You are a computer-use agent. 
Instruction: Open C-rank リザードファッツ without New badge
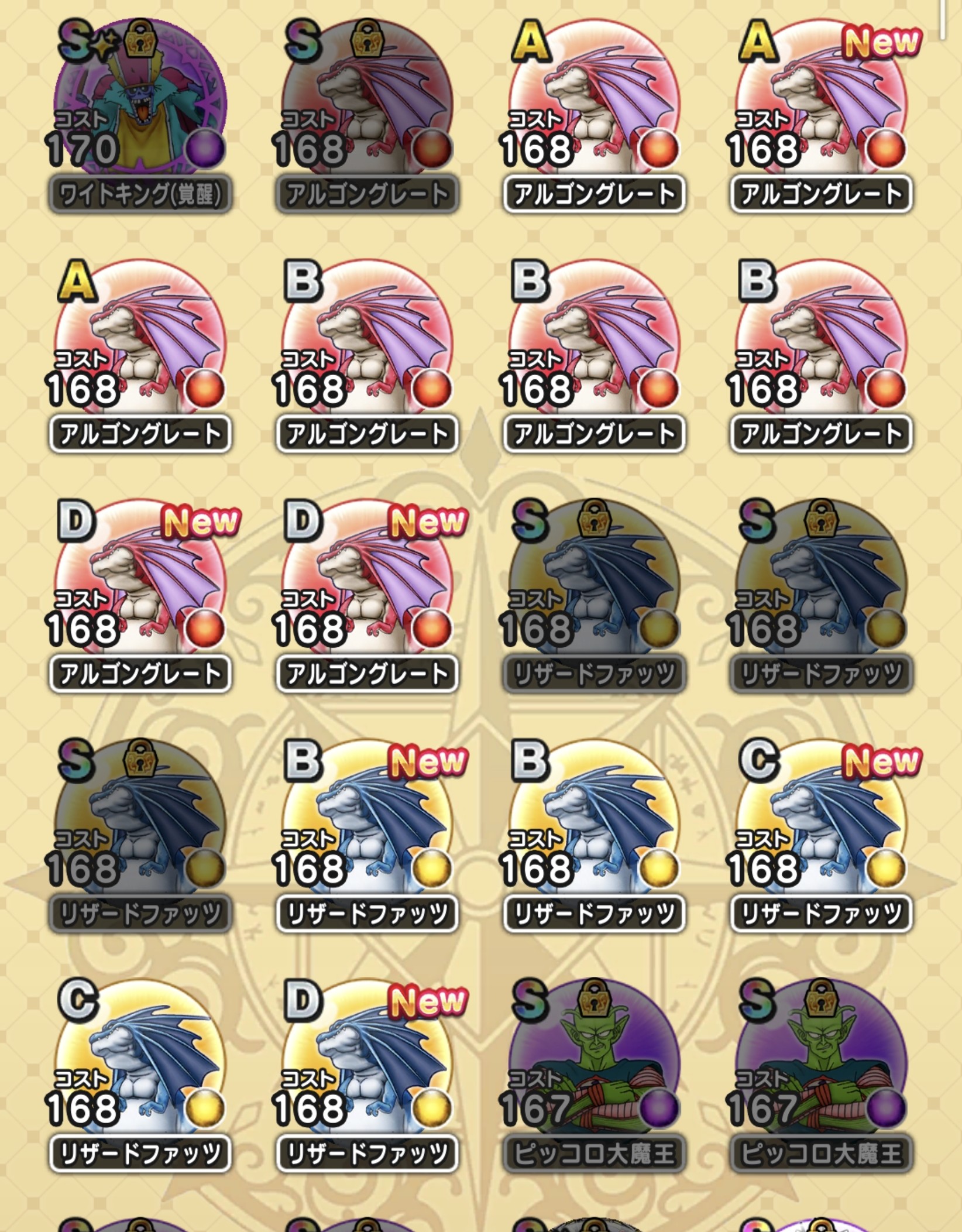coord(139,1071)
